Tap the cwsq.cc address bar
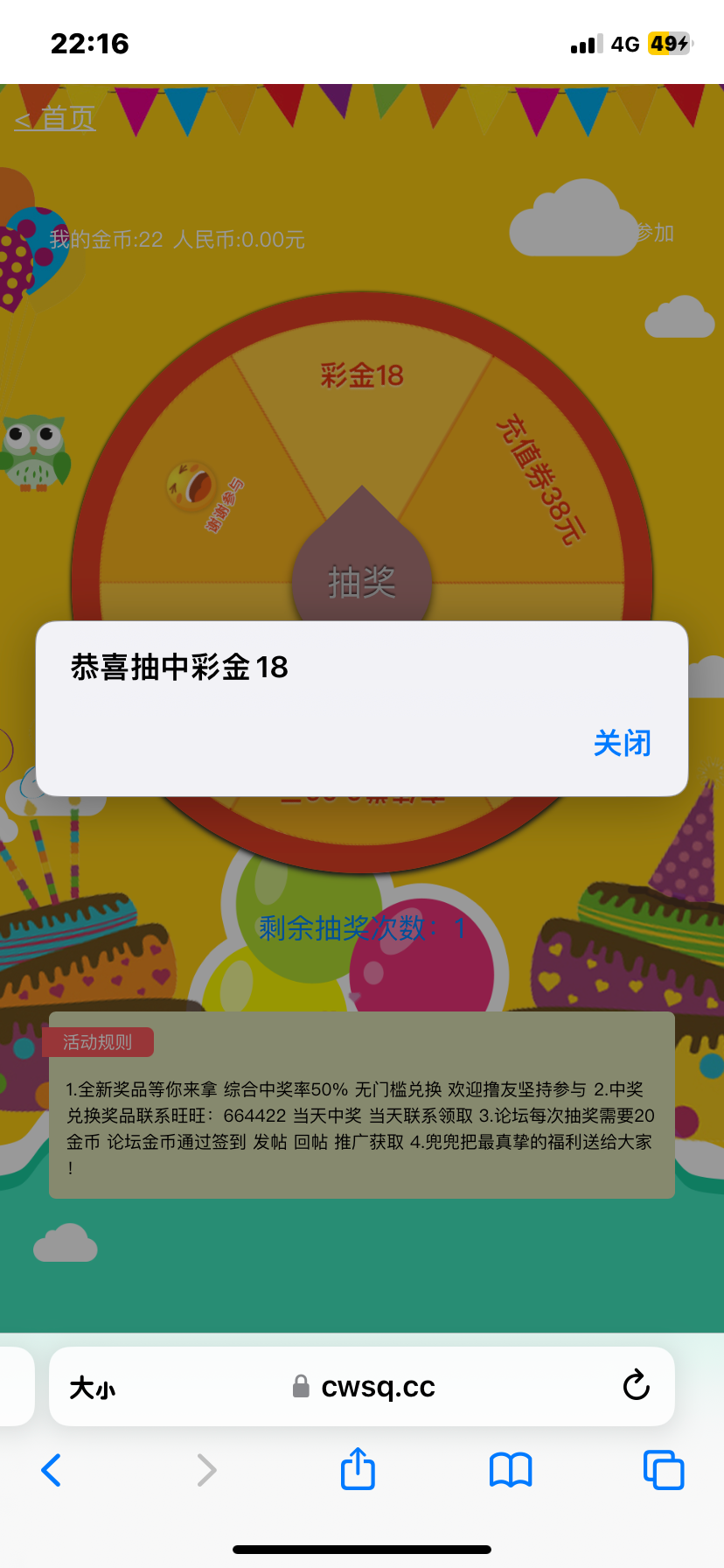The height and width of the screenshot is (1568, 724). (x=362, y=1387)
